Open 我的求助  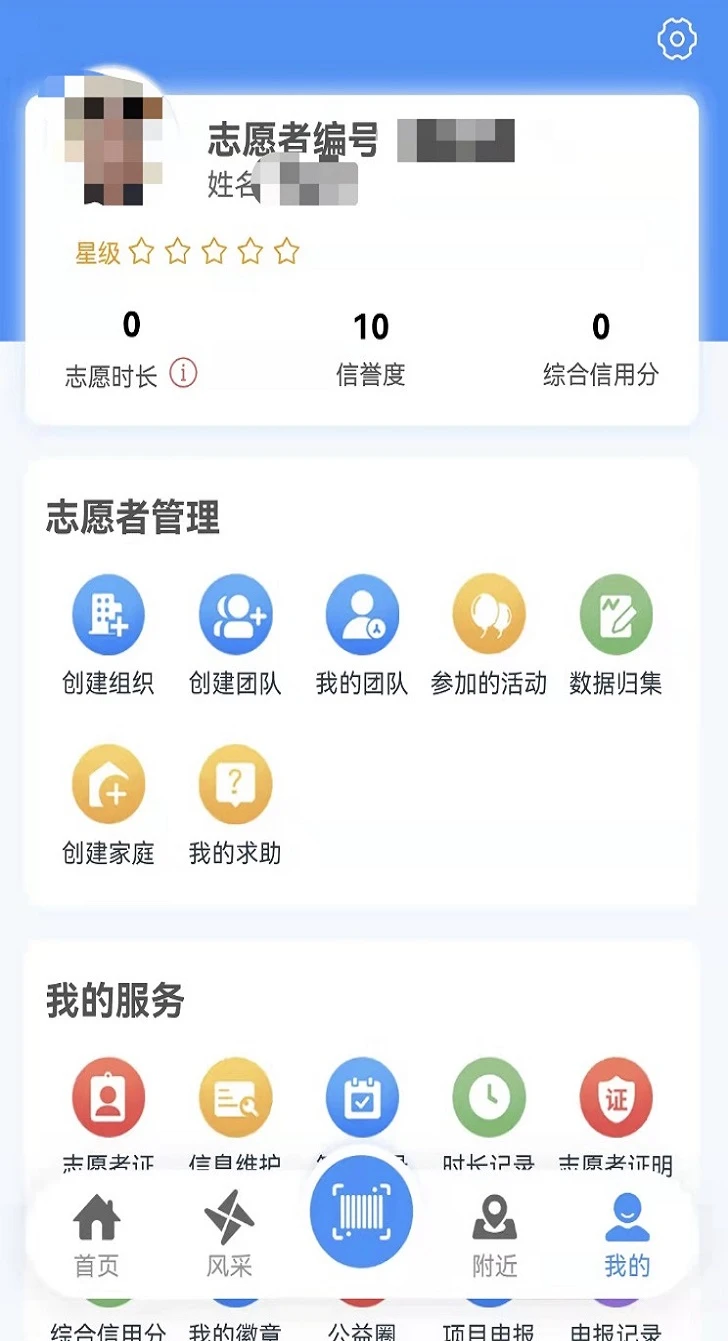235,783
